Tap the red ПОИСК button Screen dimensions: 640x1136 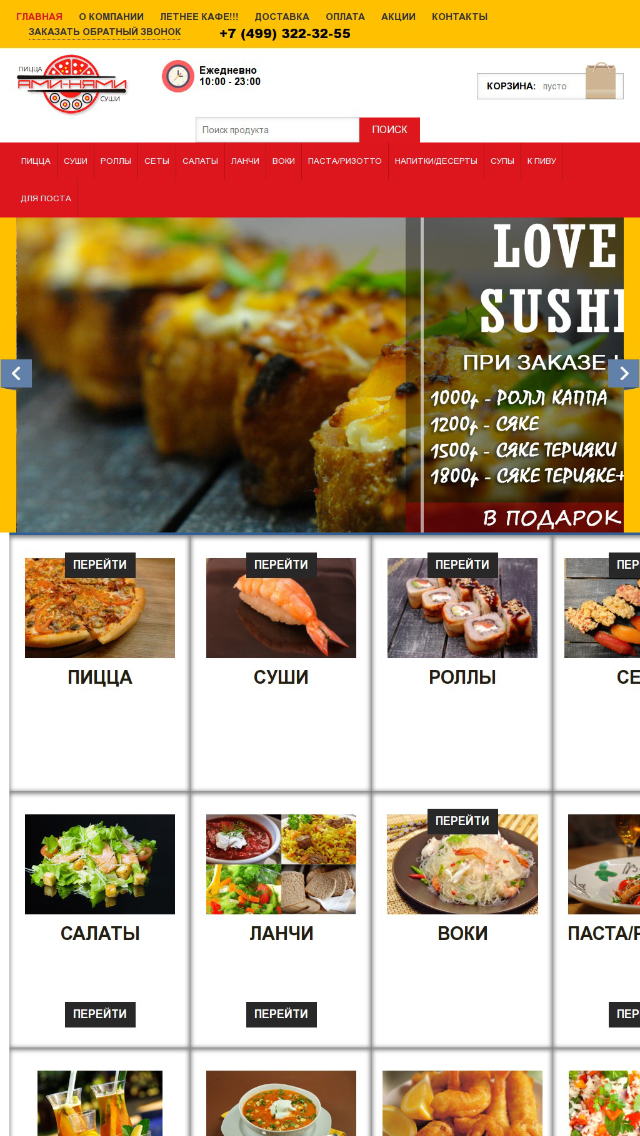tap(389, 130)
